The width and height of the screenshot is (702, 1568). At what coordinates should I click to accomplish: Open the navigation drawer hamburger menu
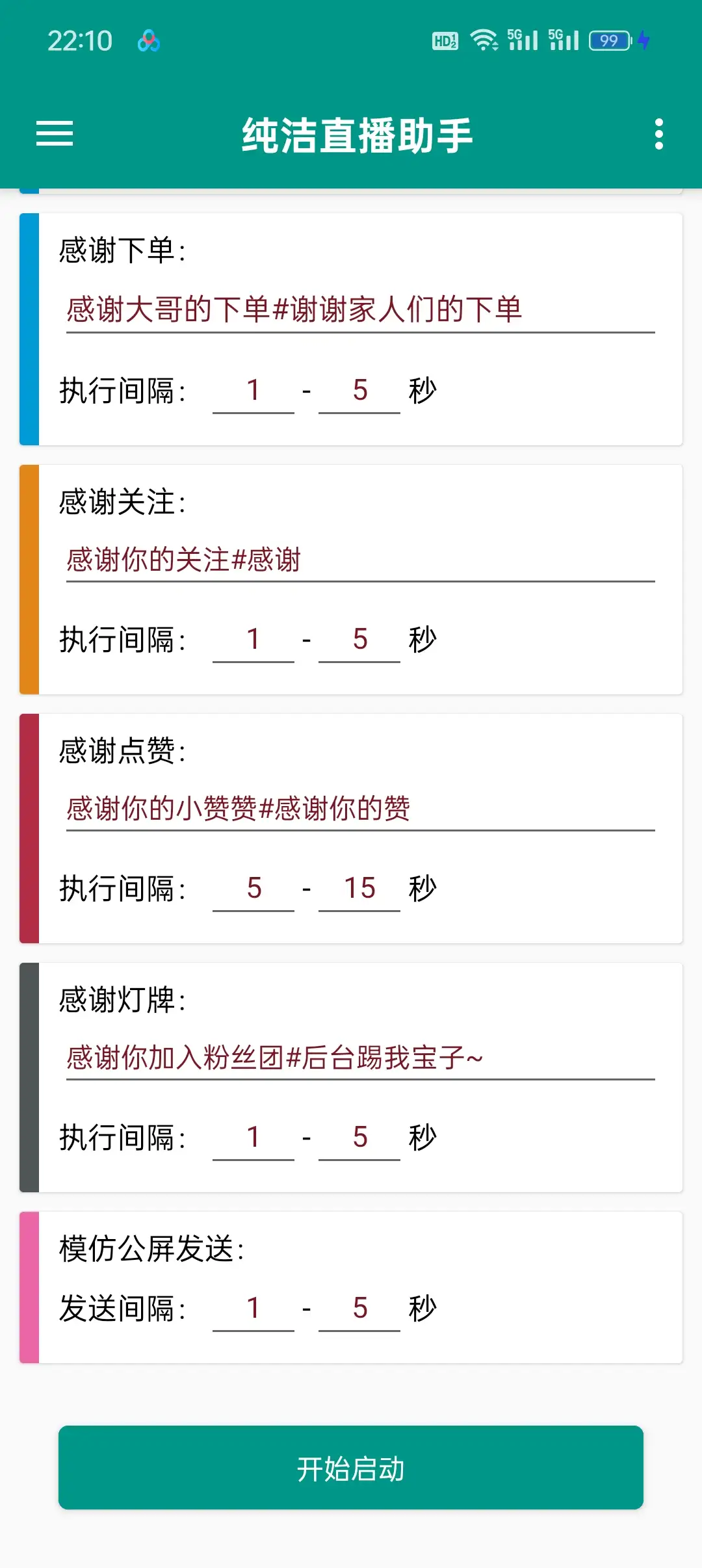pyautogui.click(x=55, y=135)
